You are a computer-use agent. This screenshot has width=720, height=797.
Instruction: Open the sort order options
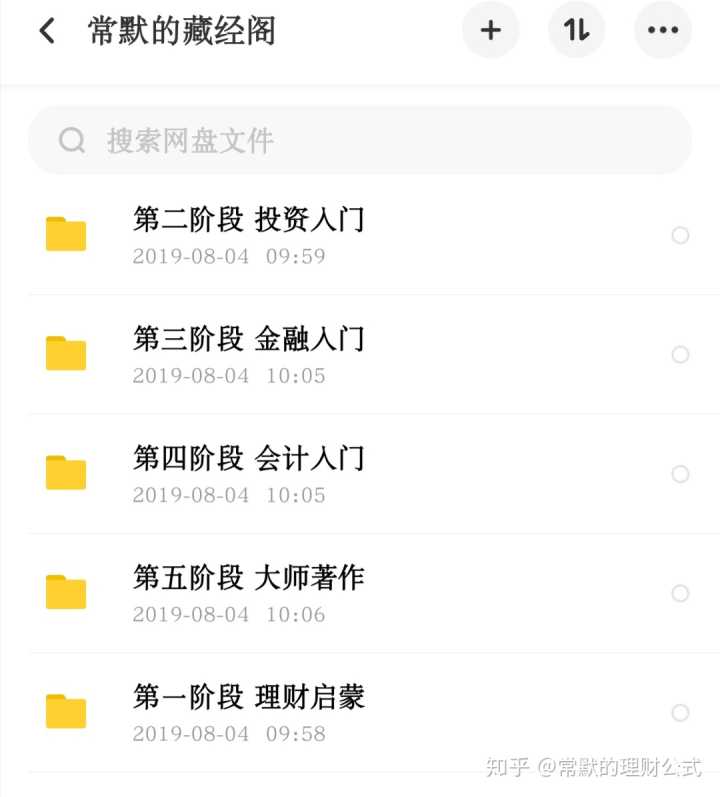[577, 31]
